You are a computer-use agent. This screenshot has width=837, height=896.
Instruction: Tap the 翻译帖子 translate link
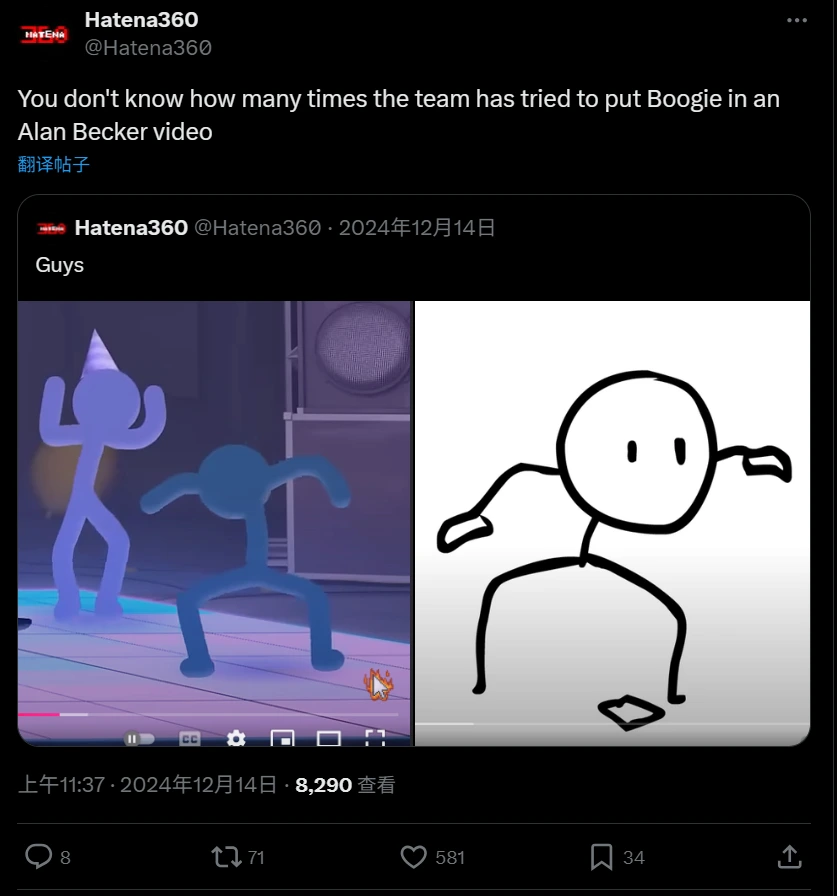pyautogui.click(x=54, y=165)
